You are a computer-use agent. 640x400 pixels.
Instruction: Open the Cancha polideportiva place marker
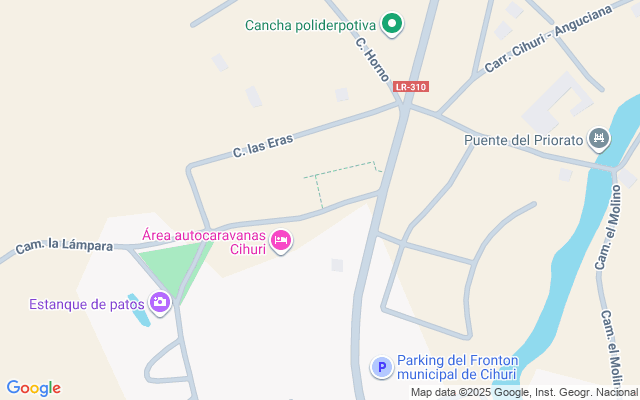pos(393,24)
